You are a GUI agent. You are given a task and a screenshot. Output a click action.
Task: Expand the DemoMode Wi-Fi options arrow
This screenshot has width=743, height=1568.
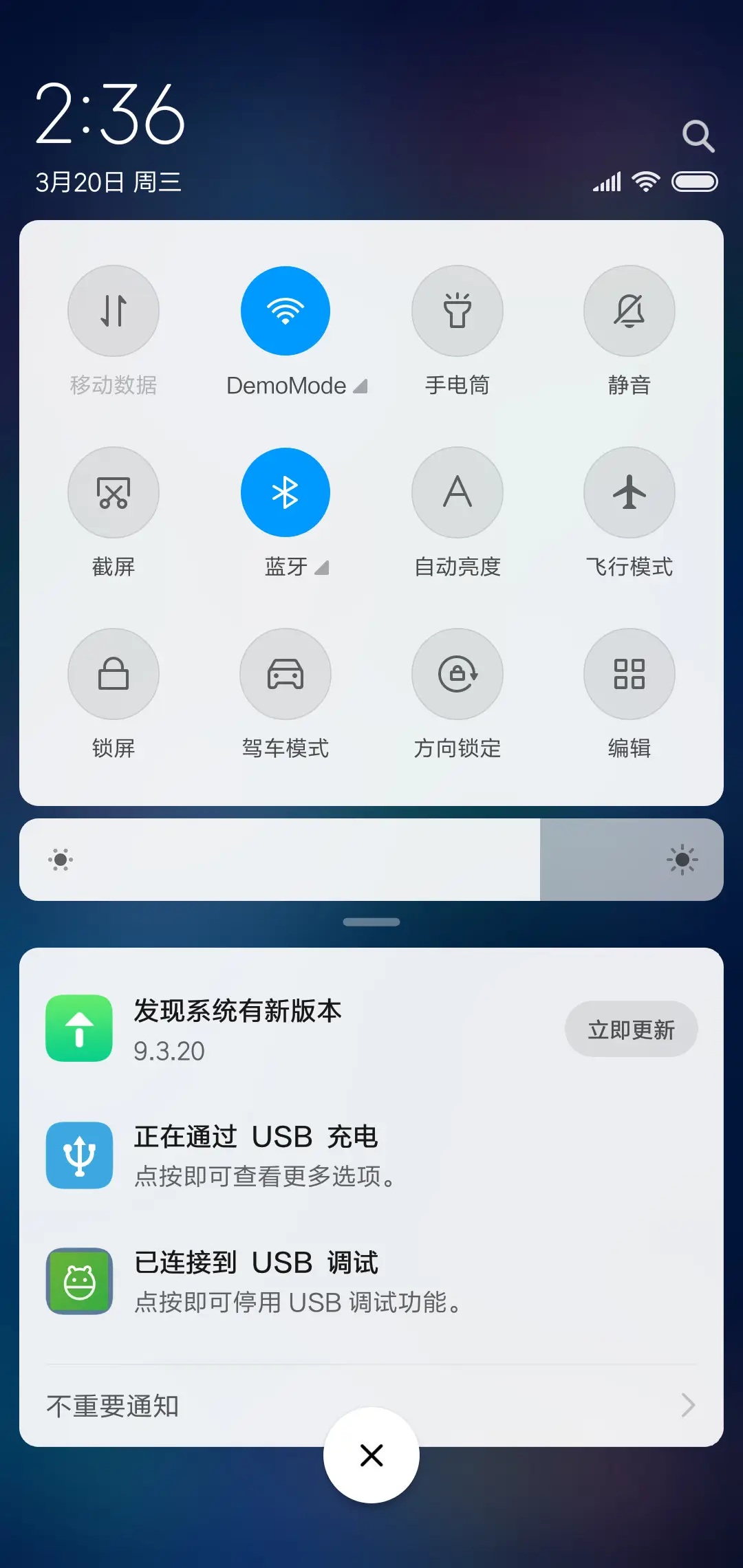pos(360,385)
